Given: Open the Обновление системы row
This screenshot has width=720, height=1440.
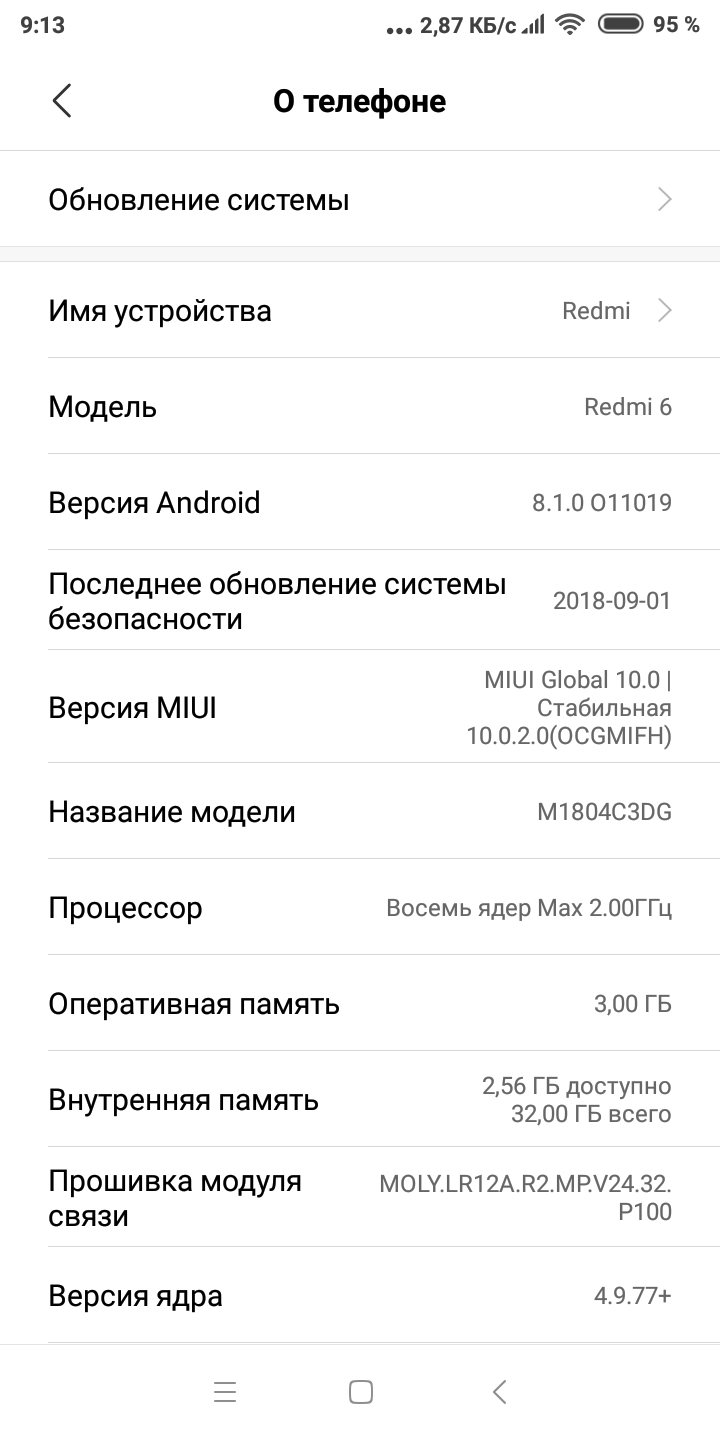Looking at the screenshot, I should [x=360, y=200].
